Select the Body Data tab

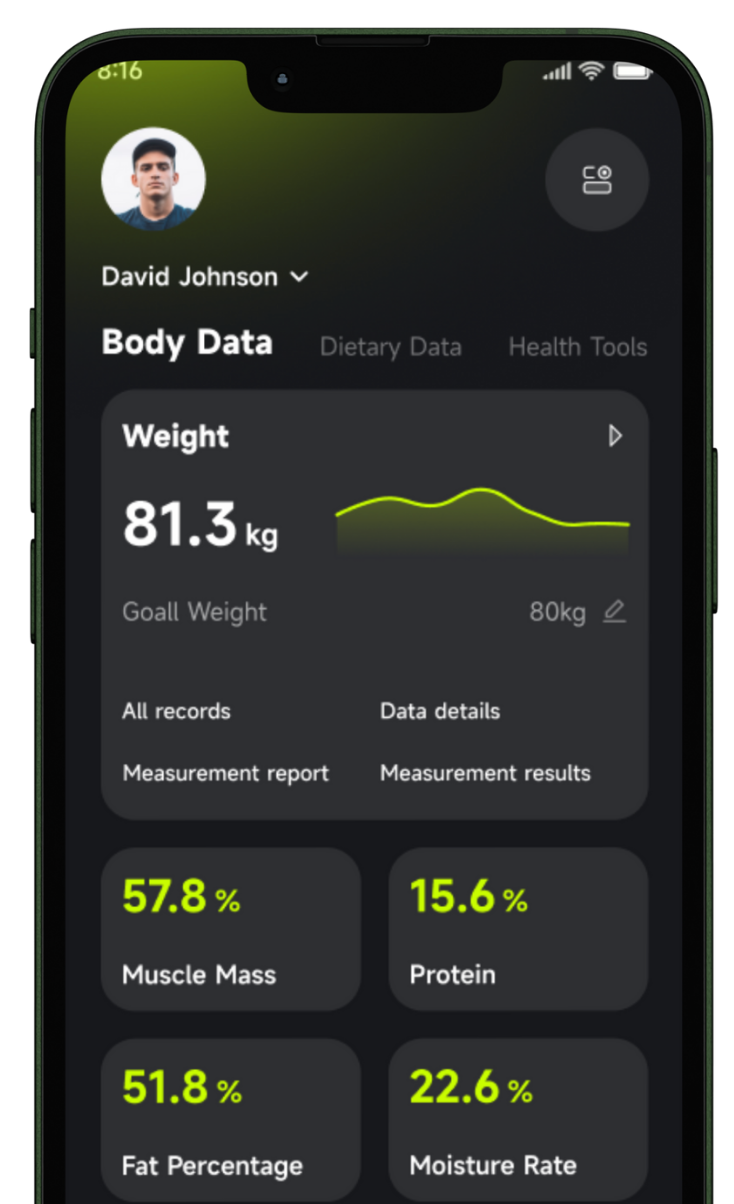click(x=187, y=343)
